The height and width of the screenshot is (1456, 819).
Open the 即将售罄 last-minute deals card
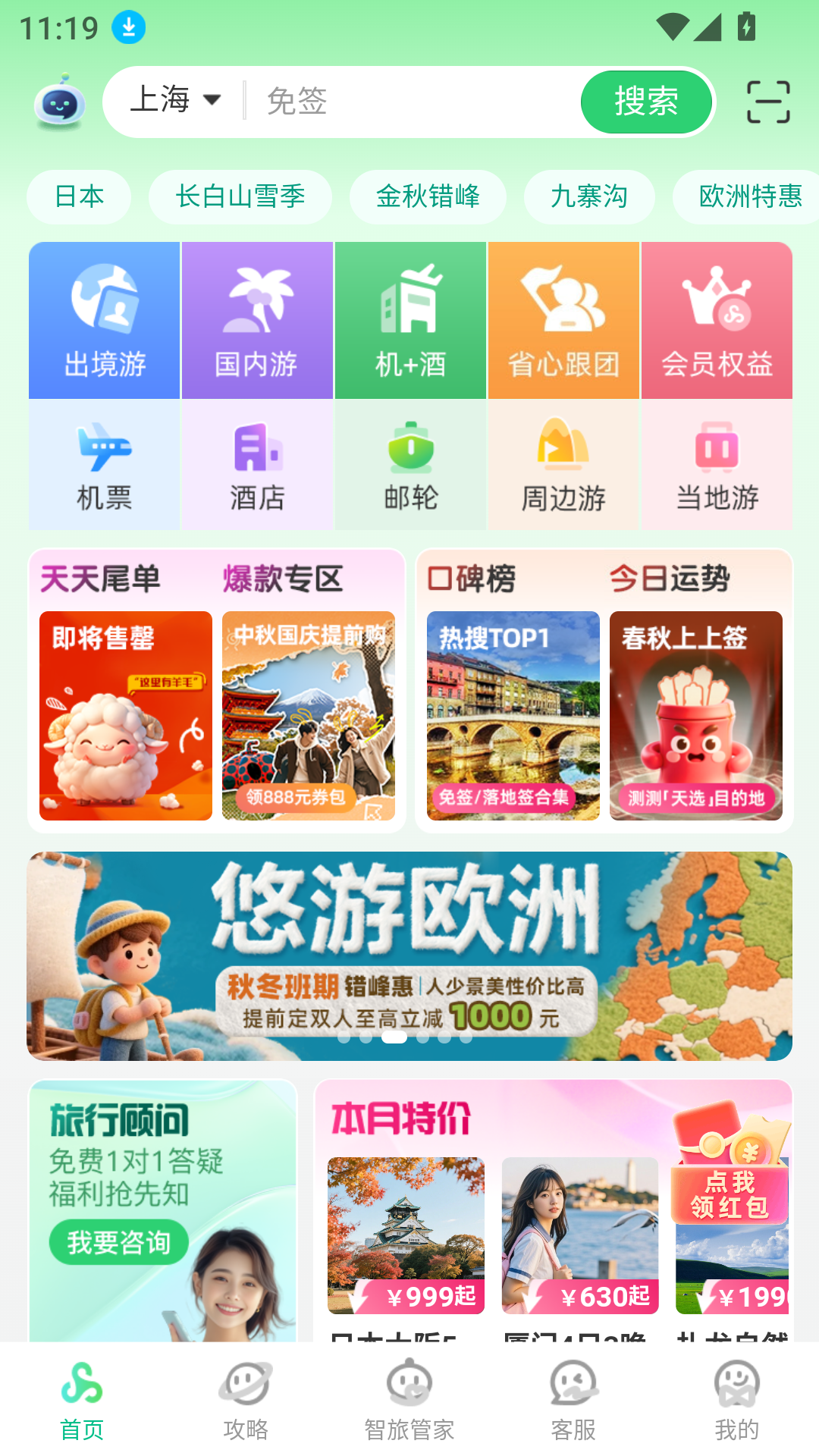click(x=126, y=715)
